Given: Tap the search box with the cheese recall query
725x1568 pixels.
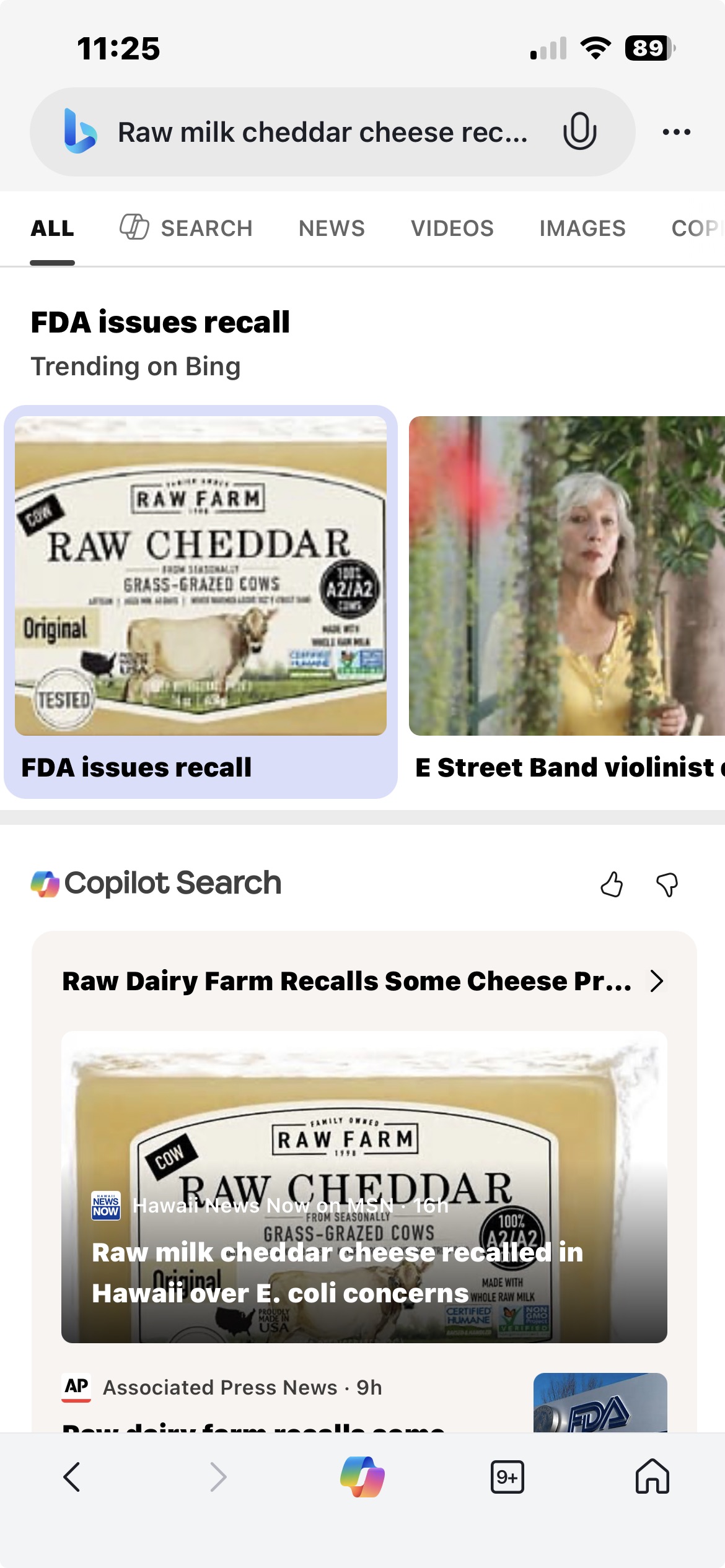Looking at the screenshot, I should 322,133.
